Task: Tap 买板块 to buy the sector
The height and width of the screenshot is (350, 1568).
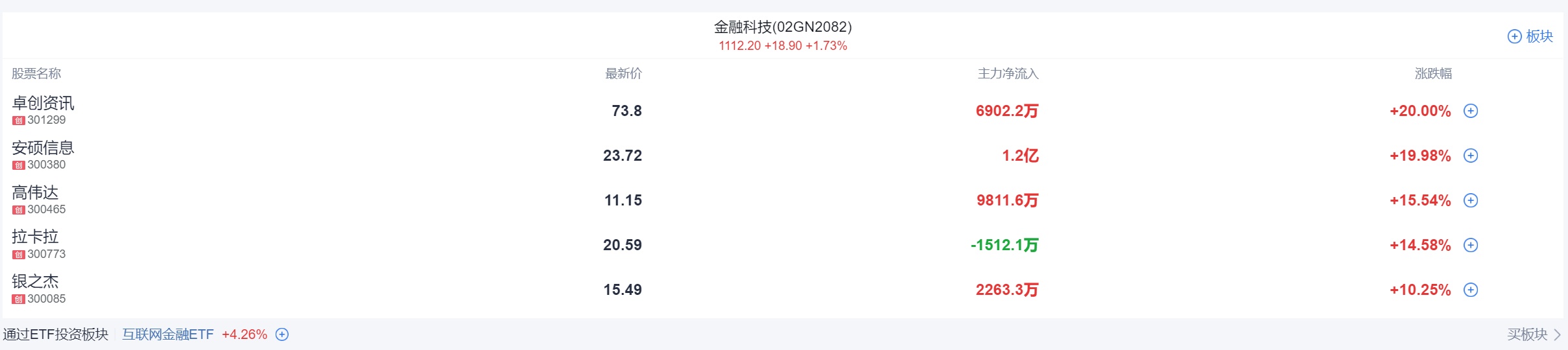Action: [x=1533, y=334]
